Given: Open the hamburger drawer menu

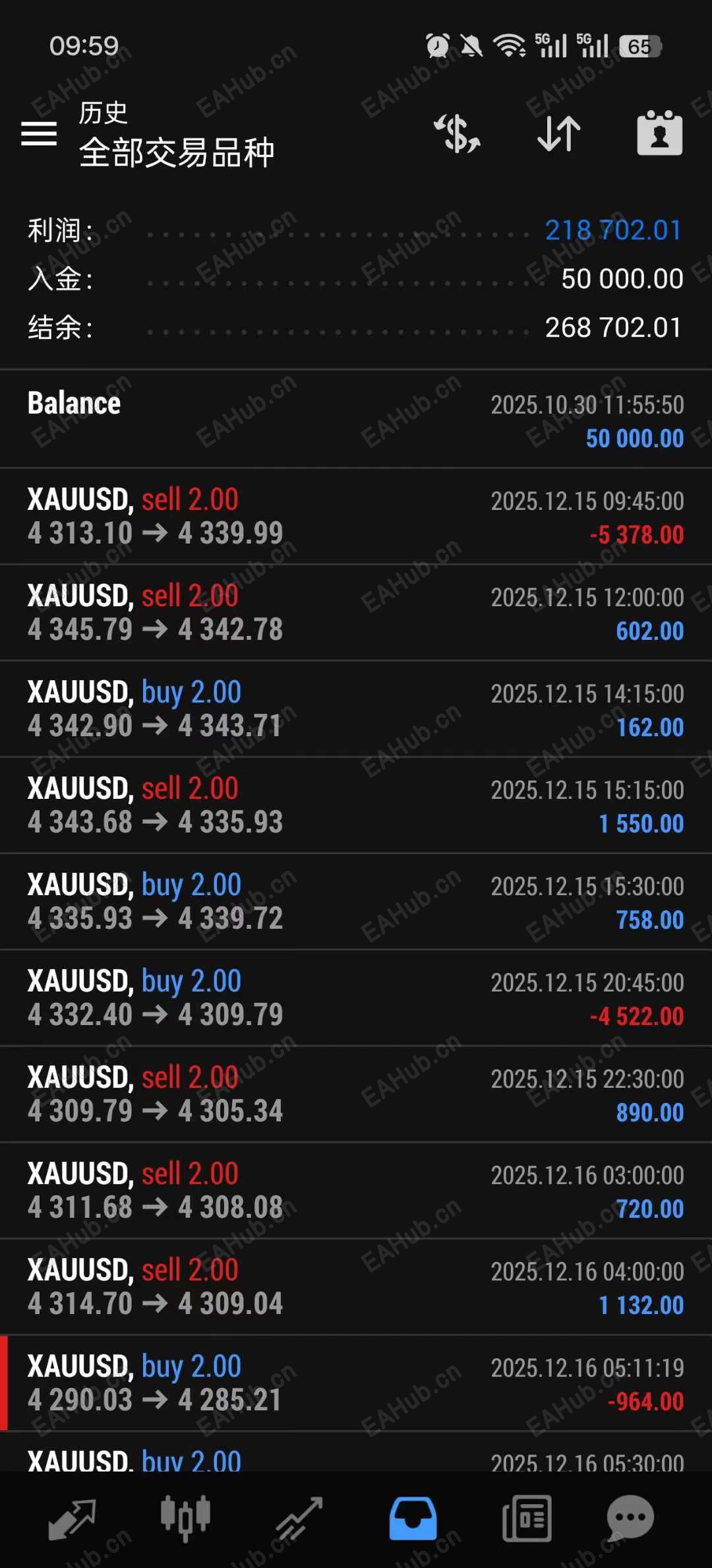Looking at the screenshot, I should [x=39, y=134].
